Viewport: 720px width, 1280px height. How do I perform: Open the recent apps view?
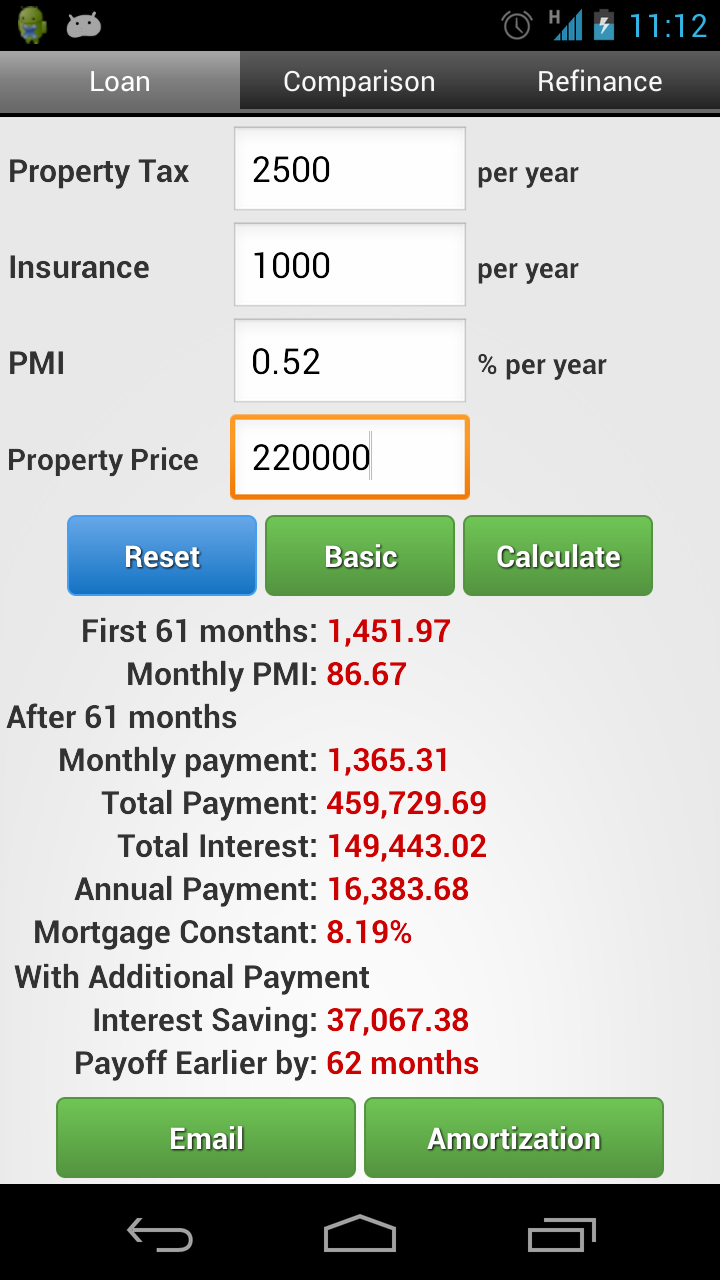(x=561, y=1234)
